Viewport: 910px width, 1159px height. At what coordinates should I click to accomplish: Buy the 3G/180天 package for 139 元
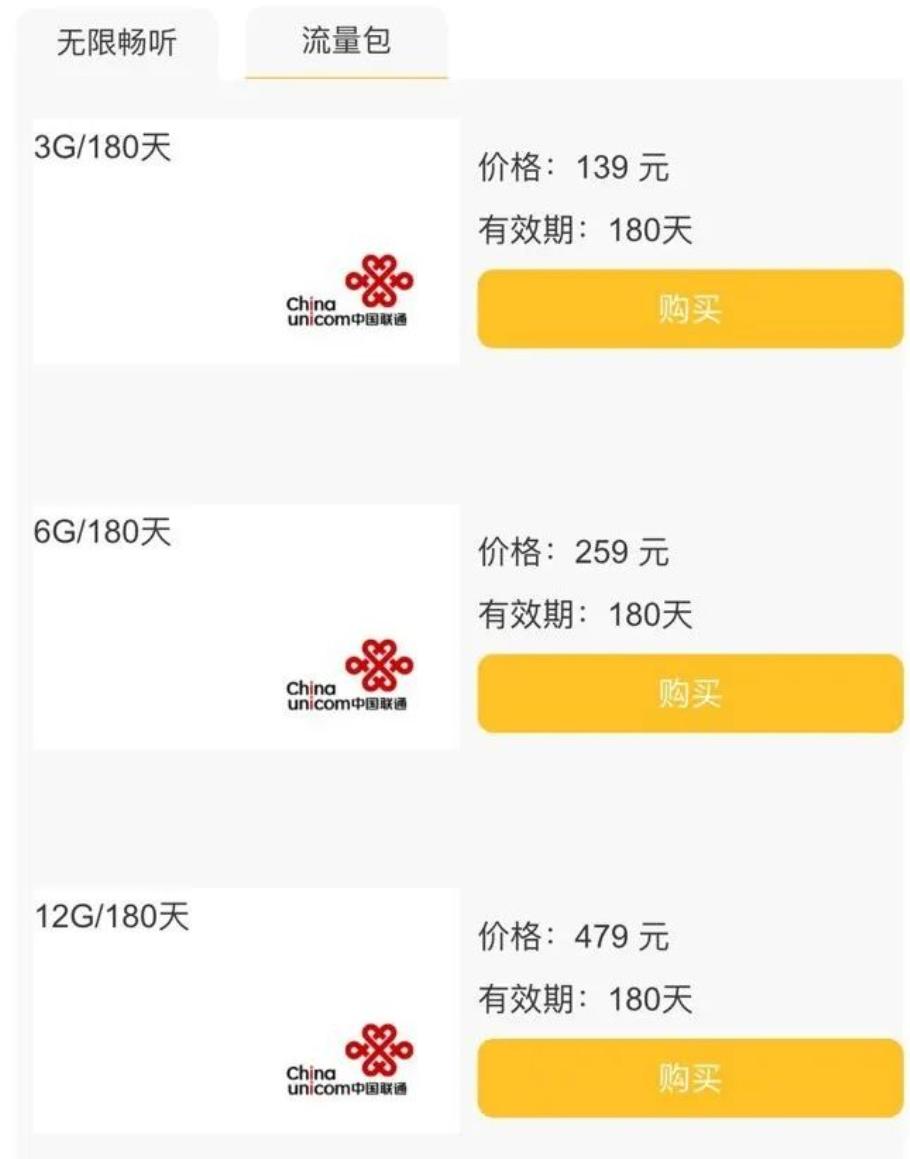pyautogui.click(x=690, y=309)
